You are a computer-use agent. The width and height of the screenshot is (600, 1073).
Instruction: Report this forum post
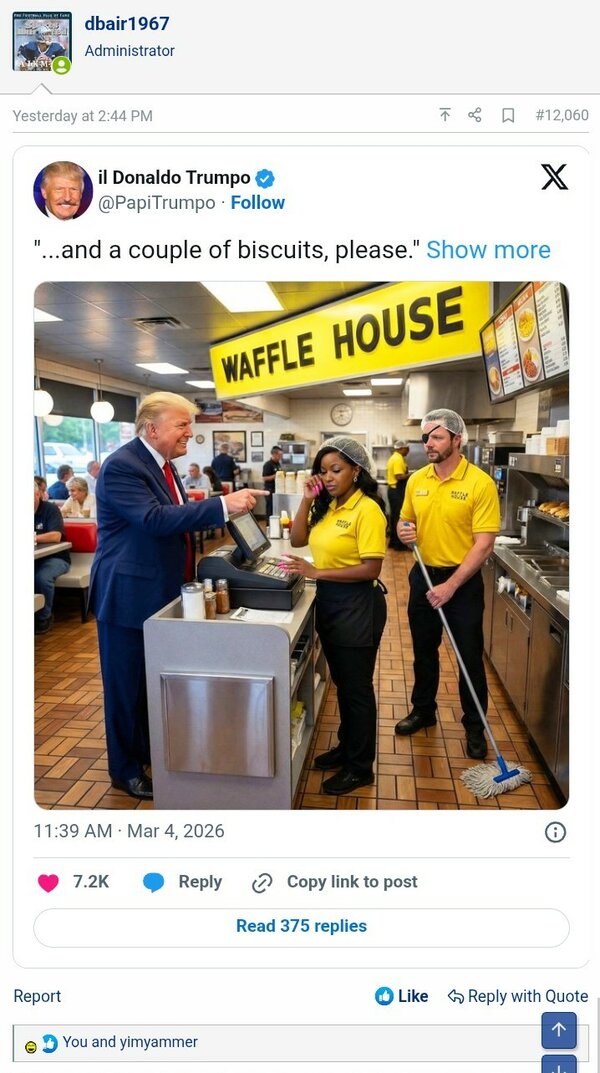tap(37, 996)
